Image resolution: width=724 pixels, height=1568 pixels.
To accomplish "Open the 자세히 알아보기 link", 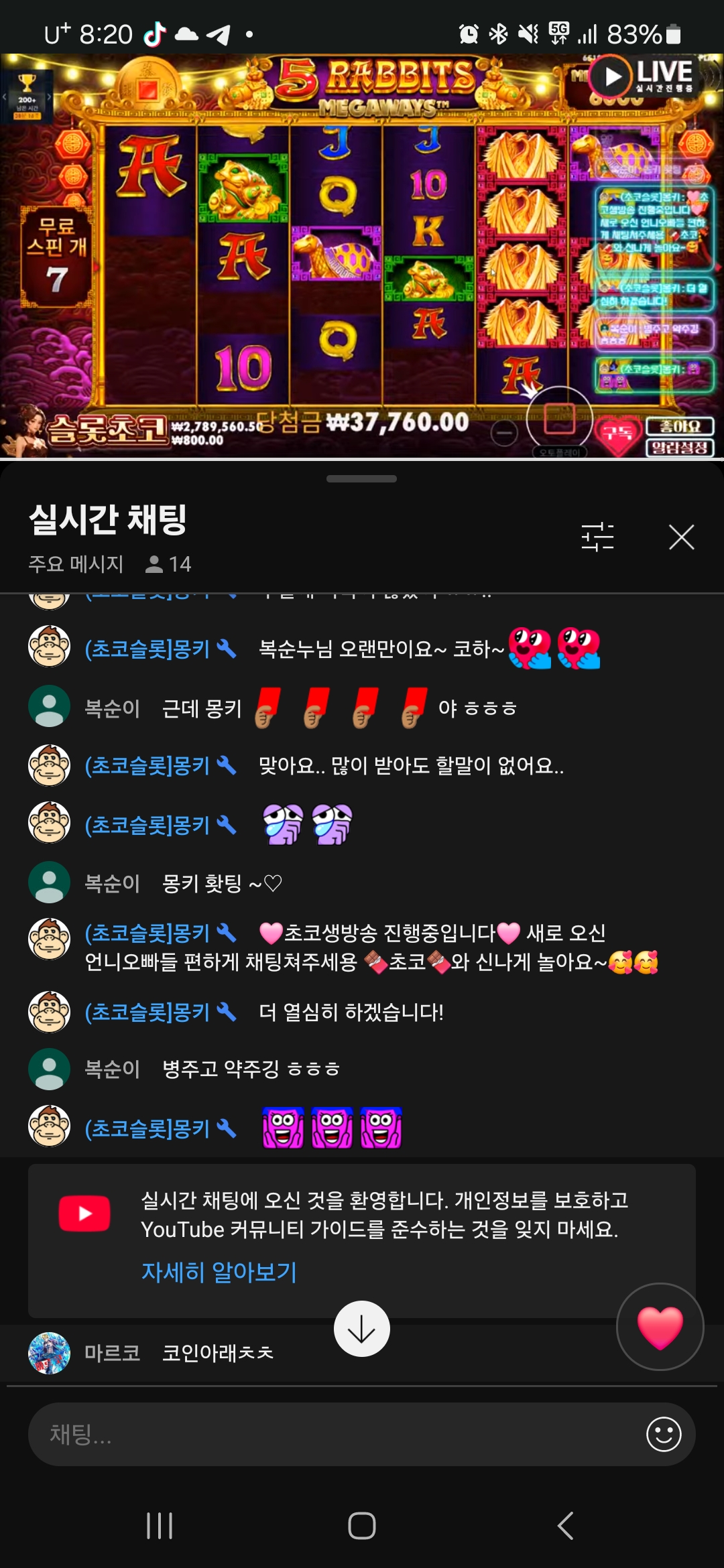I will coord(219,1272).
